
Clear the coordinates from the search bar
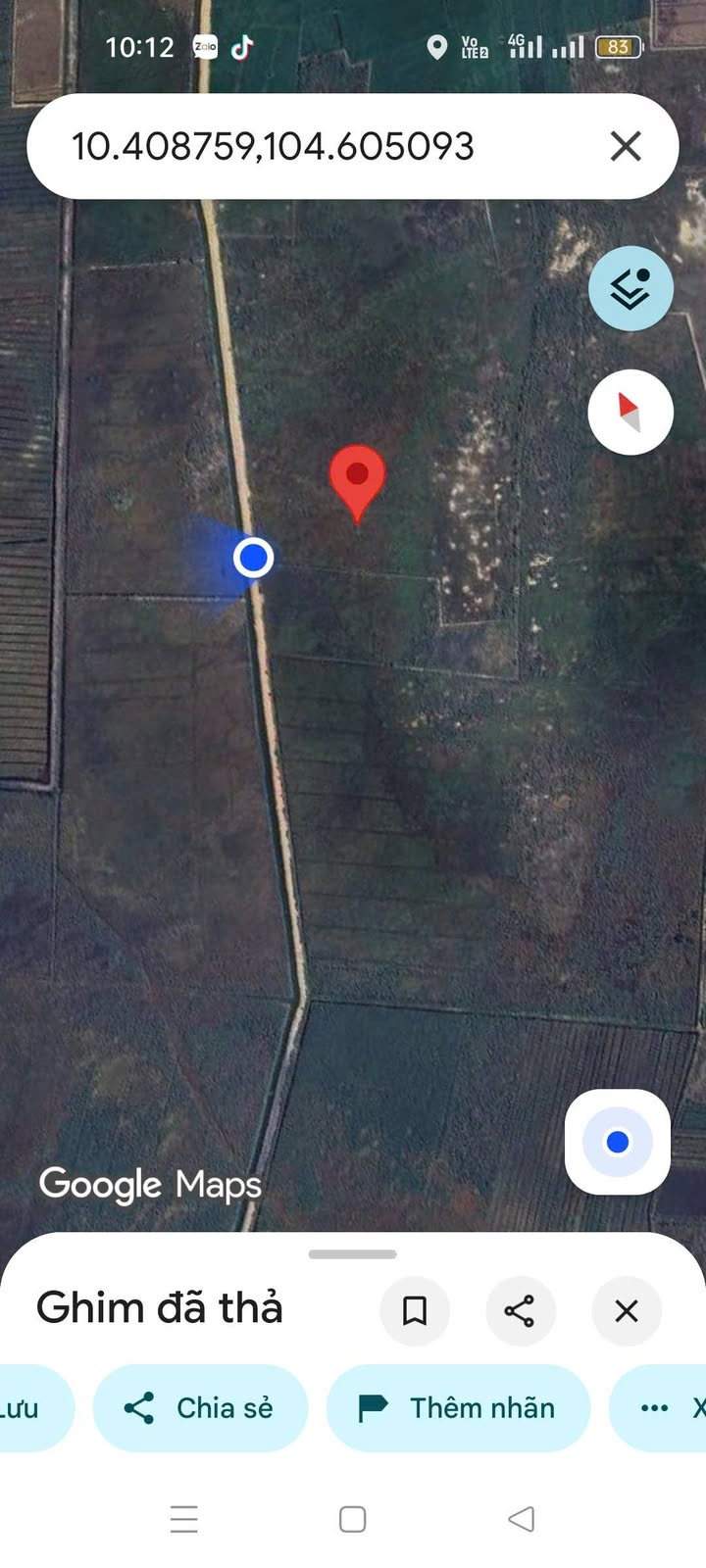pos(625,147)
